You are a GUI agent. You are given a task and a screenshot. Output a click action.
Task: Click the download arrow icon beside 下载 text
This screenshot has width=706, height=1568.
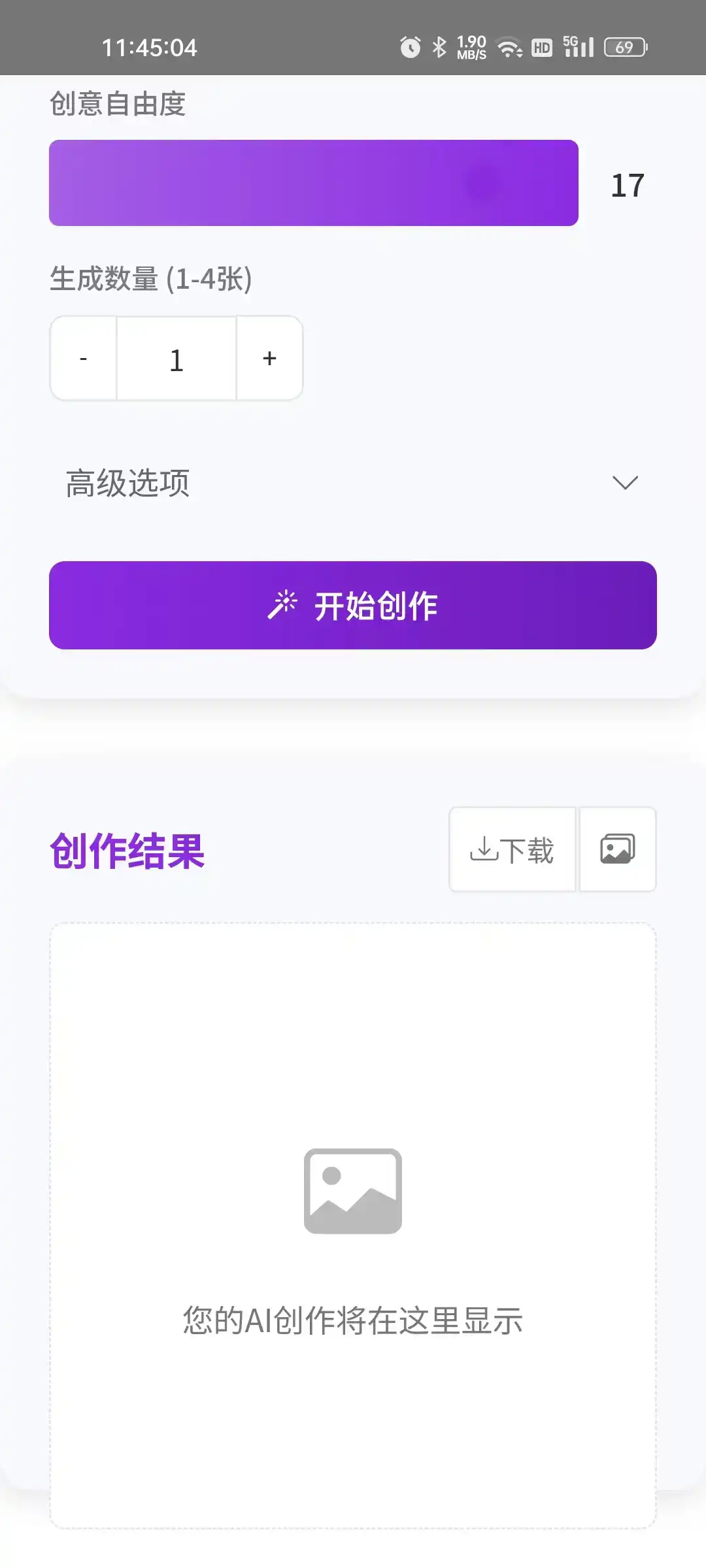coord(484,849)
